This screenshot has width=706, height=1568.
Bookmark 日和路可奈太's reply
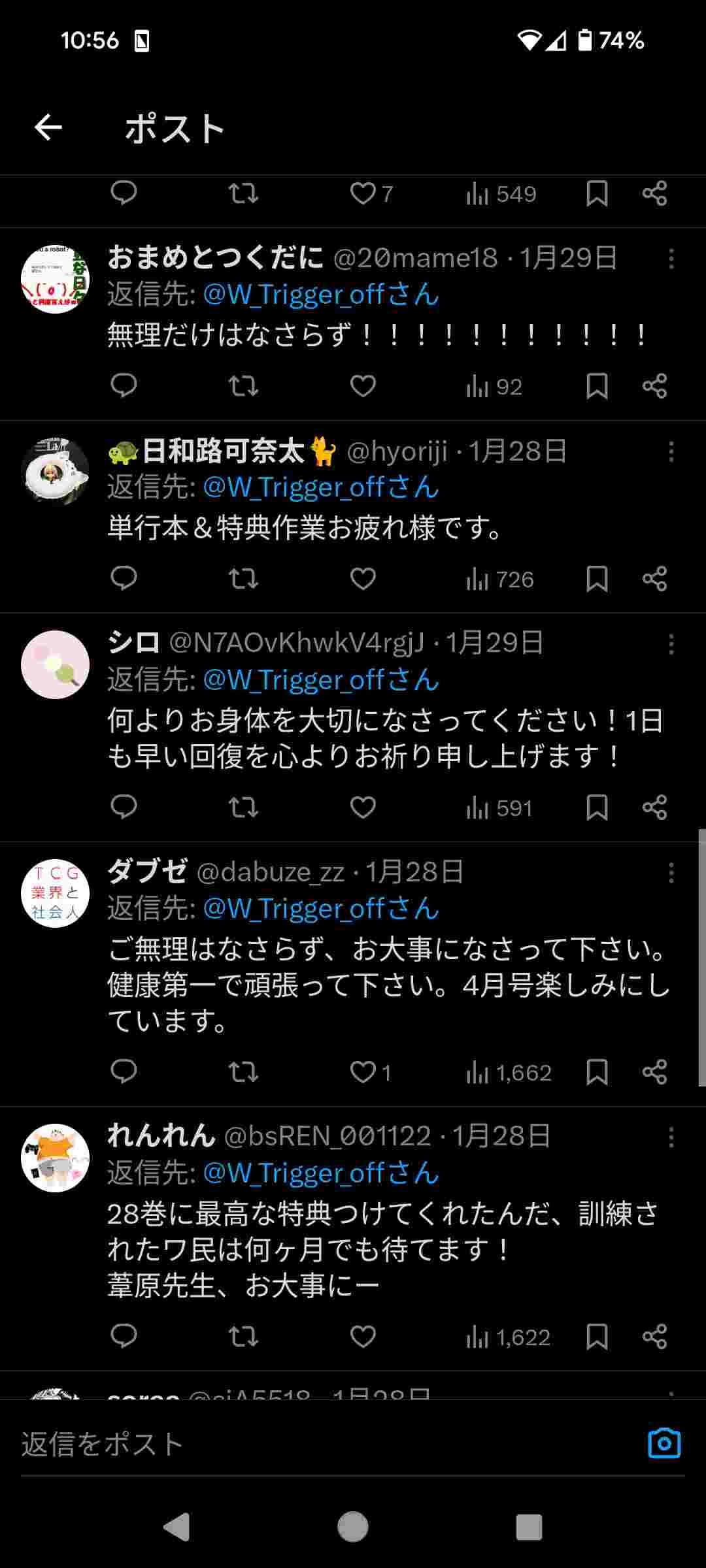click(x=597, y=579)
